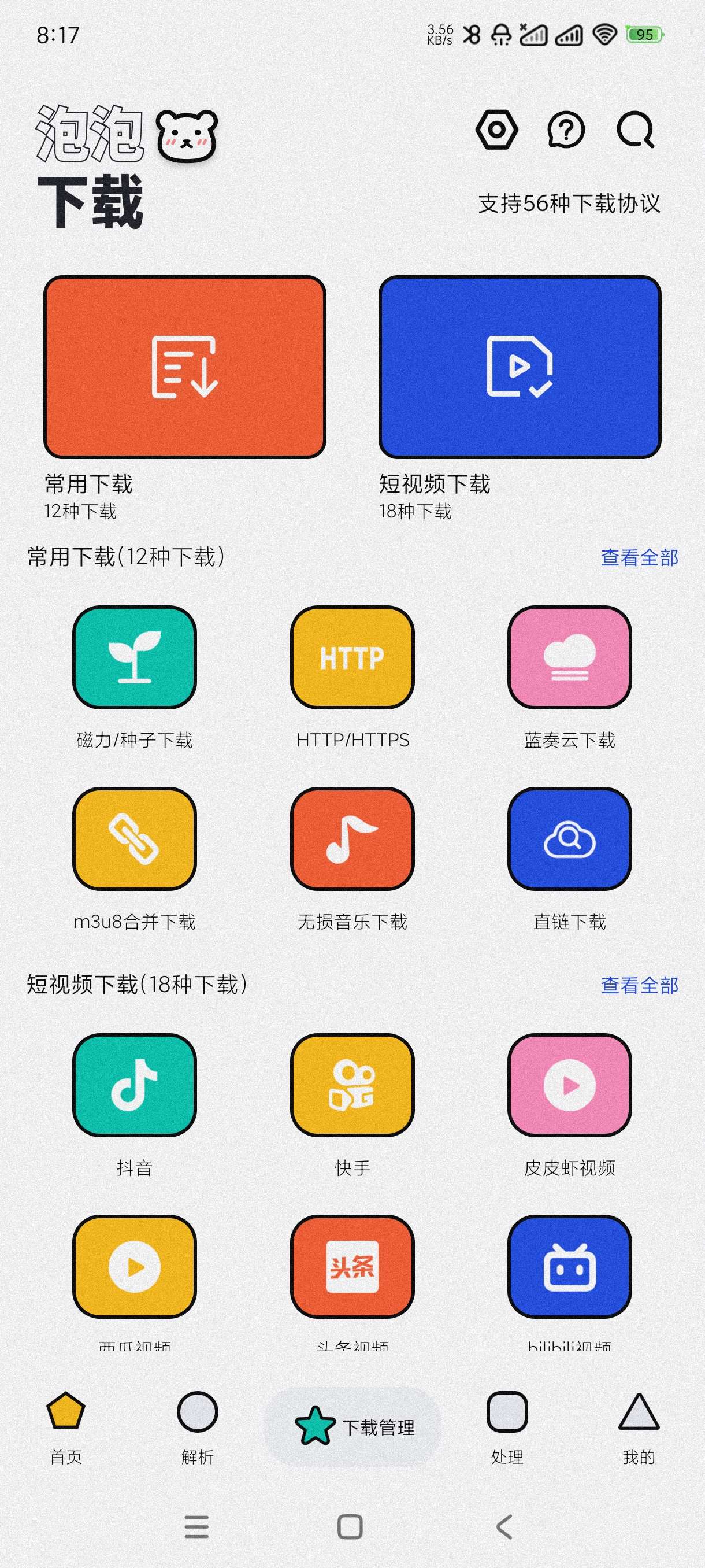Open 下载管理 in the bottom bar
The width and height of the screenshot is (705, 1568).
tap(353, 1427)
